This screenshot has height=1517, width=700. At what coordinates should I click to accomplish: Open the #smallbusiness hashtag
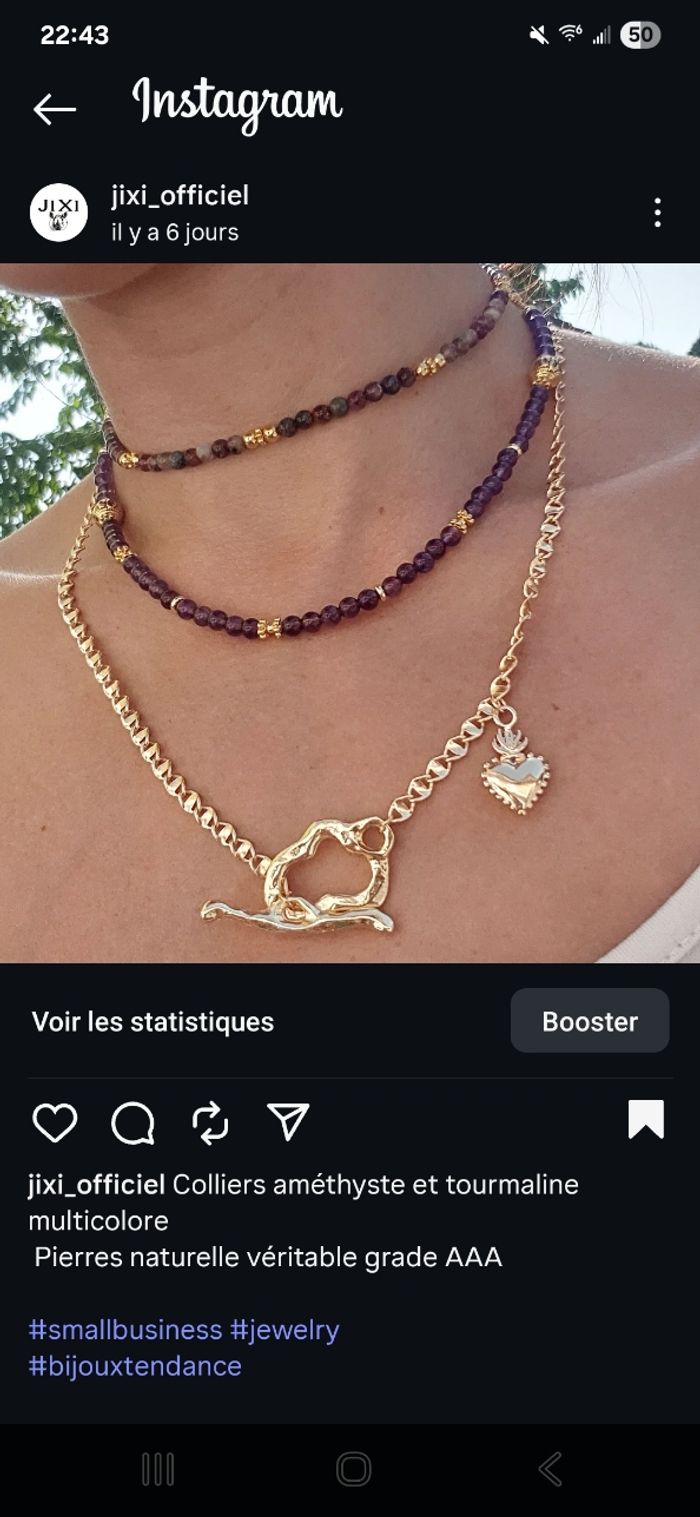[x=125, y=1330]
